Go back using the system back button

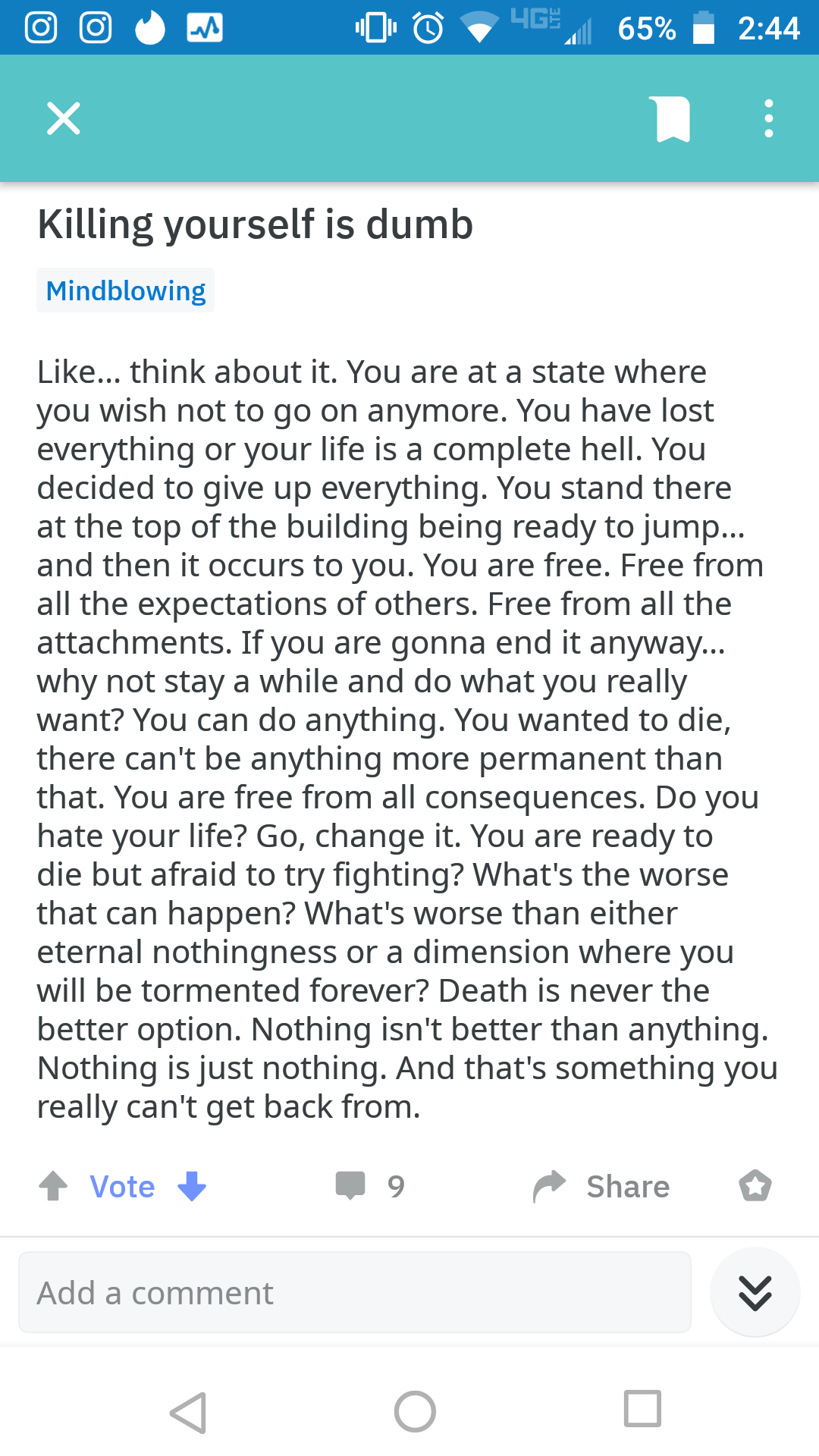point(188,1412)
